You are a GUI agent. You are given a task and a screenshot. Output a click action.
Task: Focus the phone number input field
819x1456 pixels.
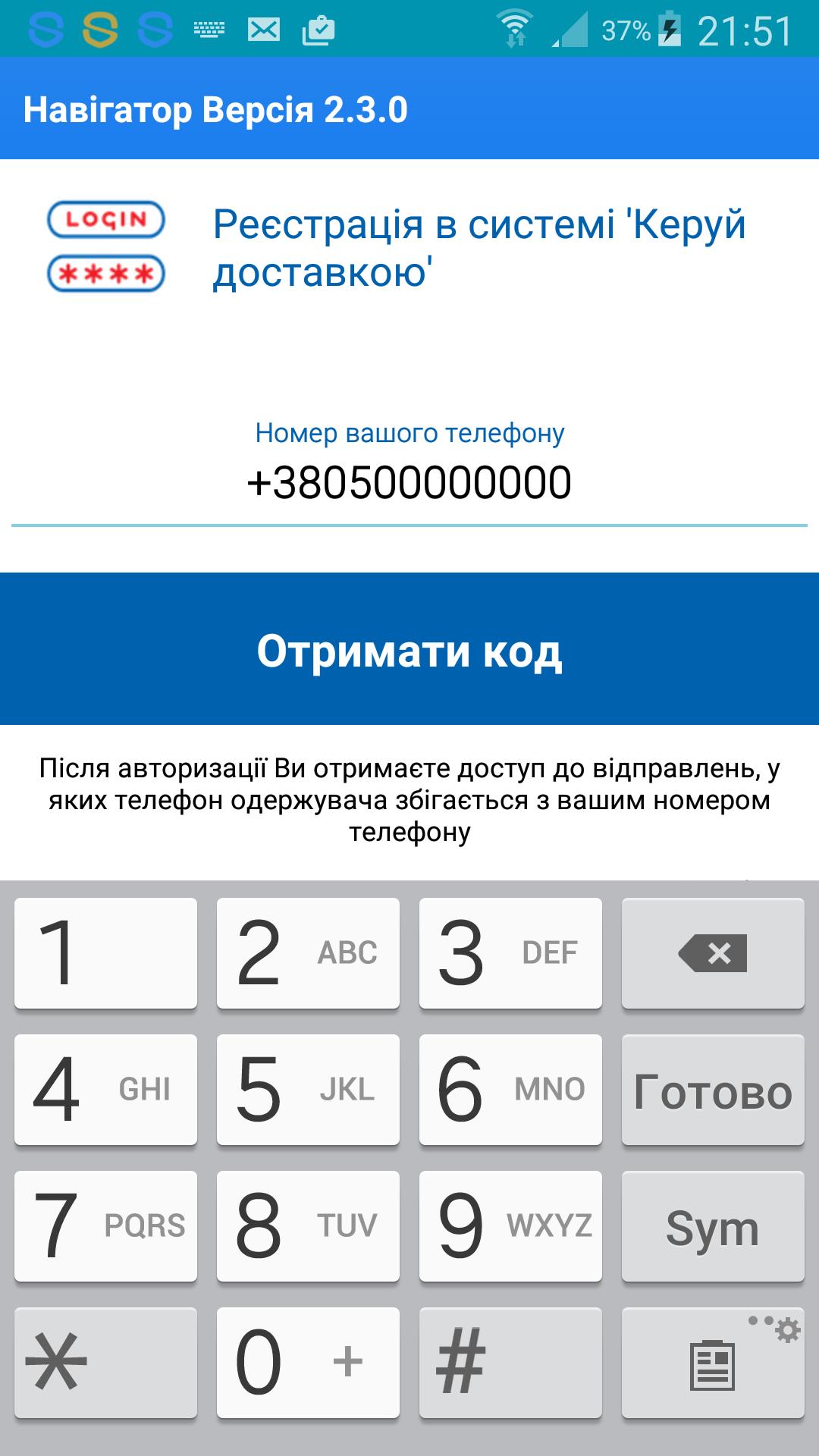pos(409,483)
